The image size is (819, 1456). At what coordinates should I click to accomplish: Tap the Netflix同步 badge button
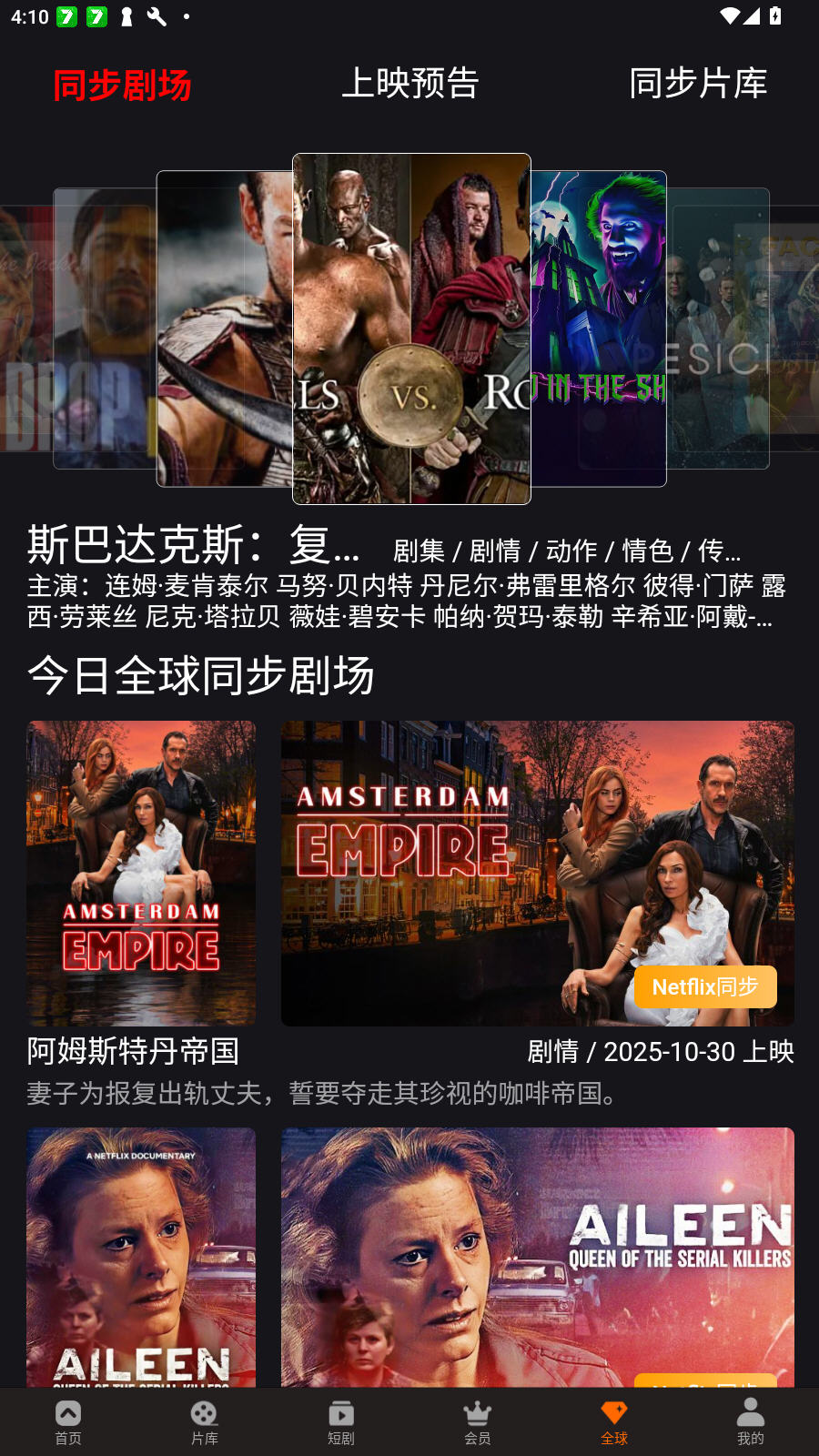[705, 986]
